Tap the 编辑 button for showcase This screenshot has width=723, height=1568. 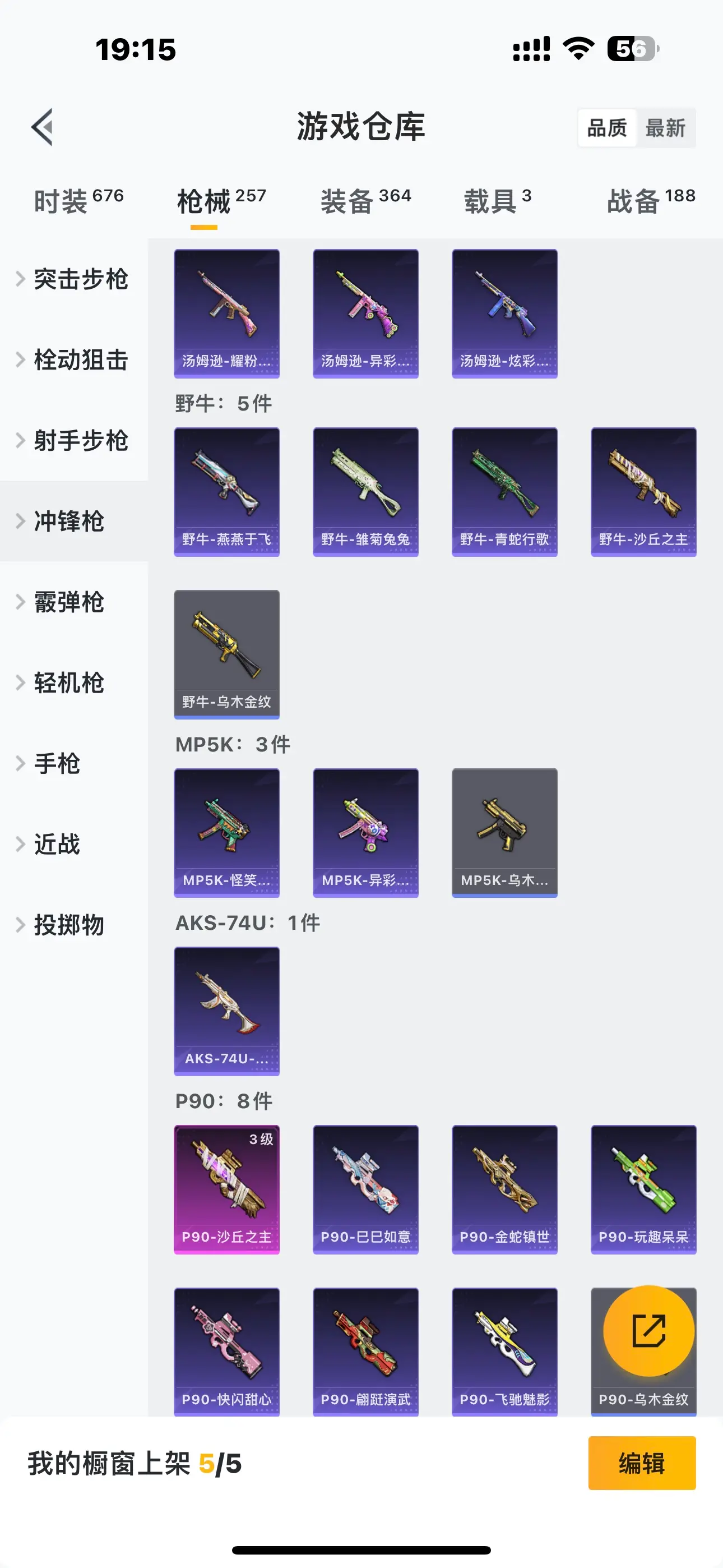641,1463
